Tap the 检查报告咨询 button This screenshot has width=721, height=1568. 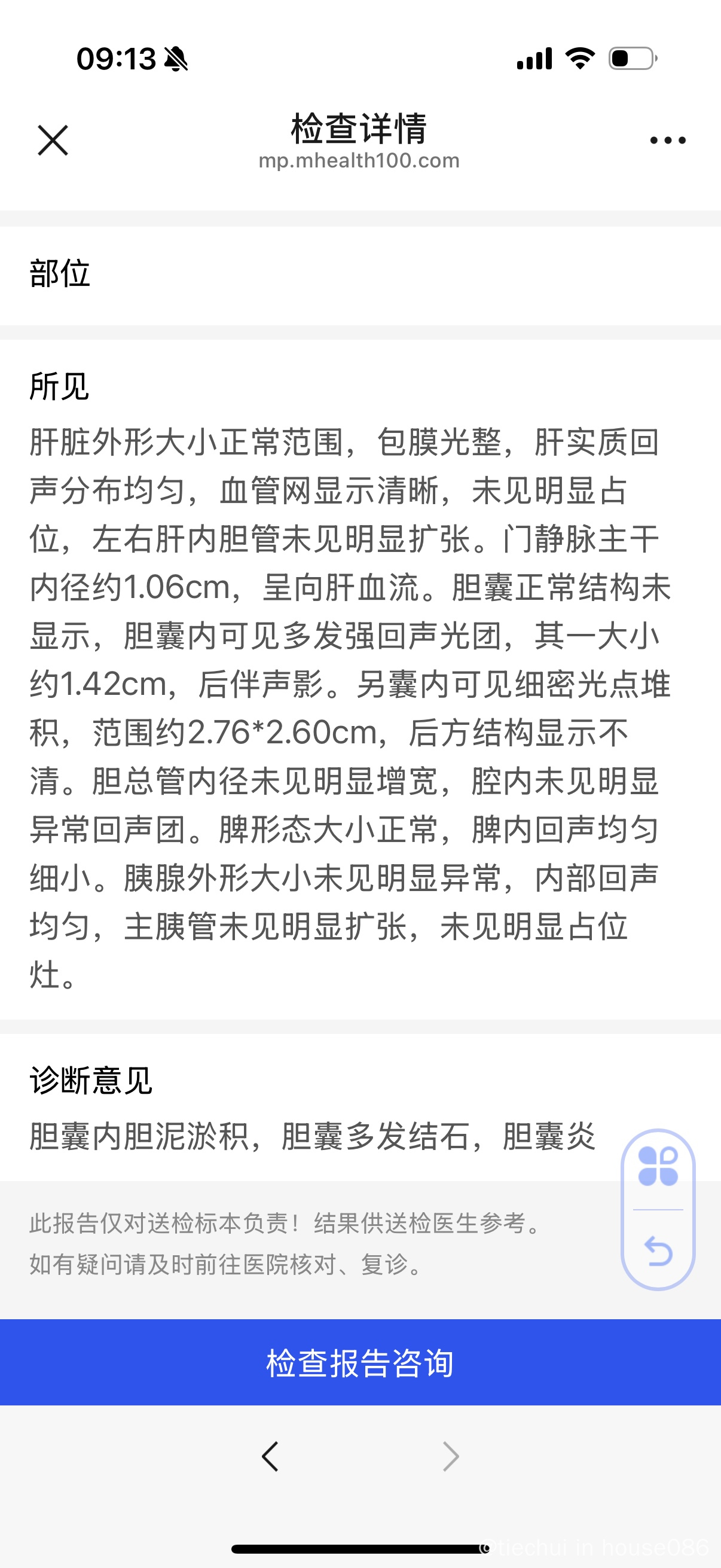[x=360, y=1362]
